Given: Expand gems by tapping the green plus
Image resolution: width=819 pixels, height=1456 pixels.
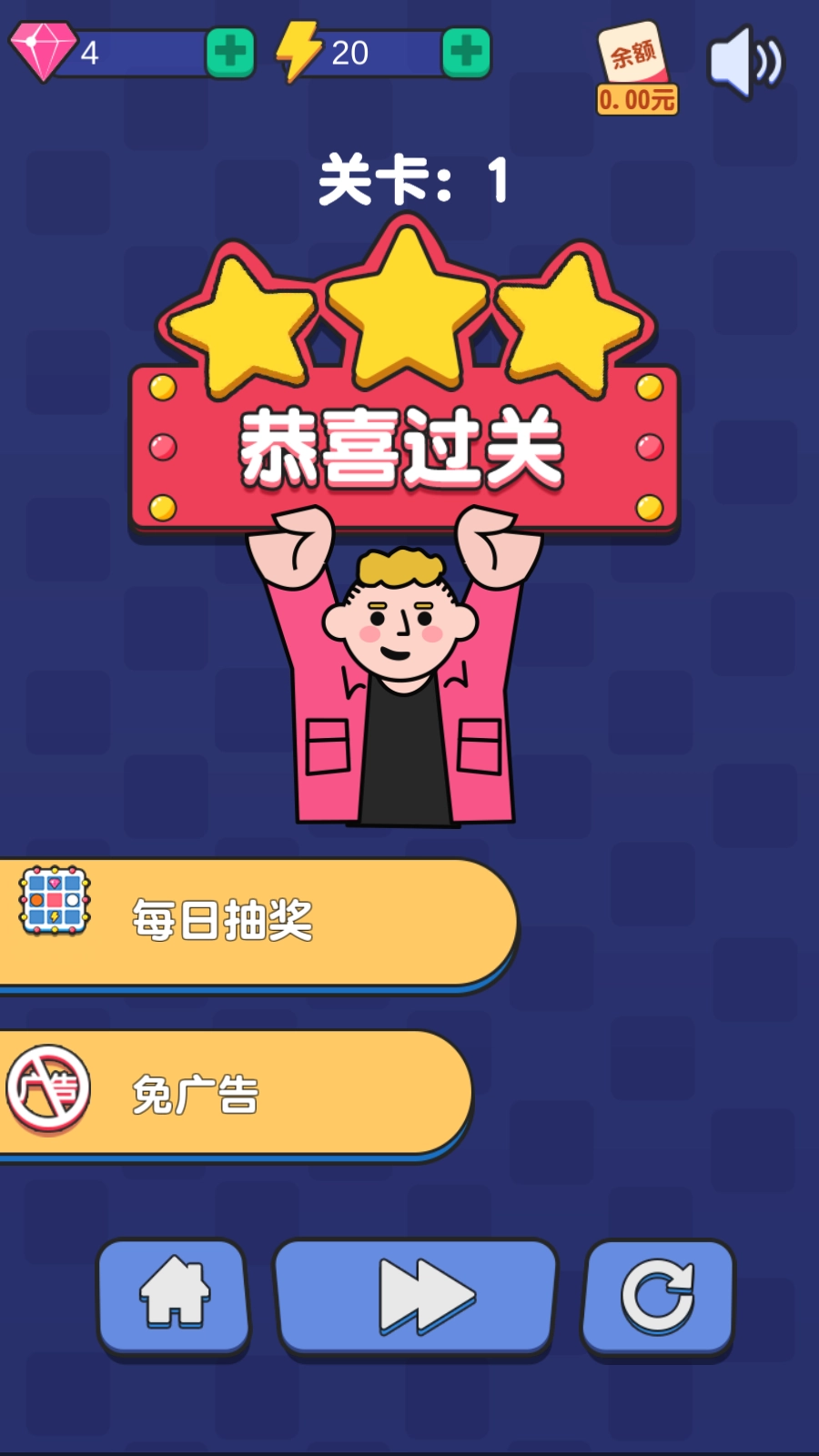Looking at the screenshot, I should pos(230,52).
